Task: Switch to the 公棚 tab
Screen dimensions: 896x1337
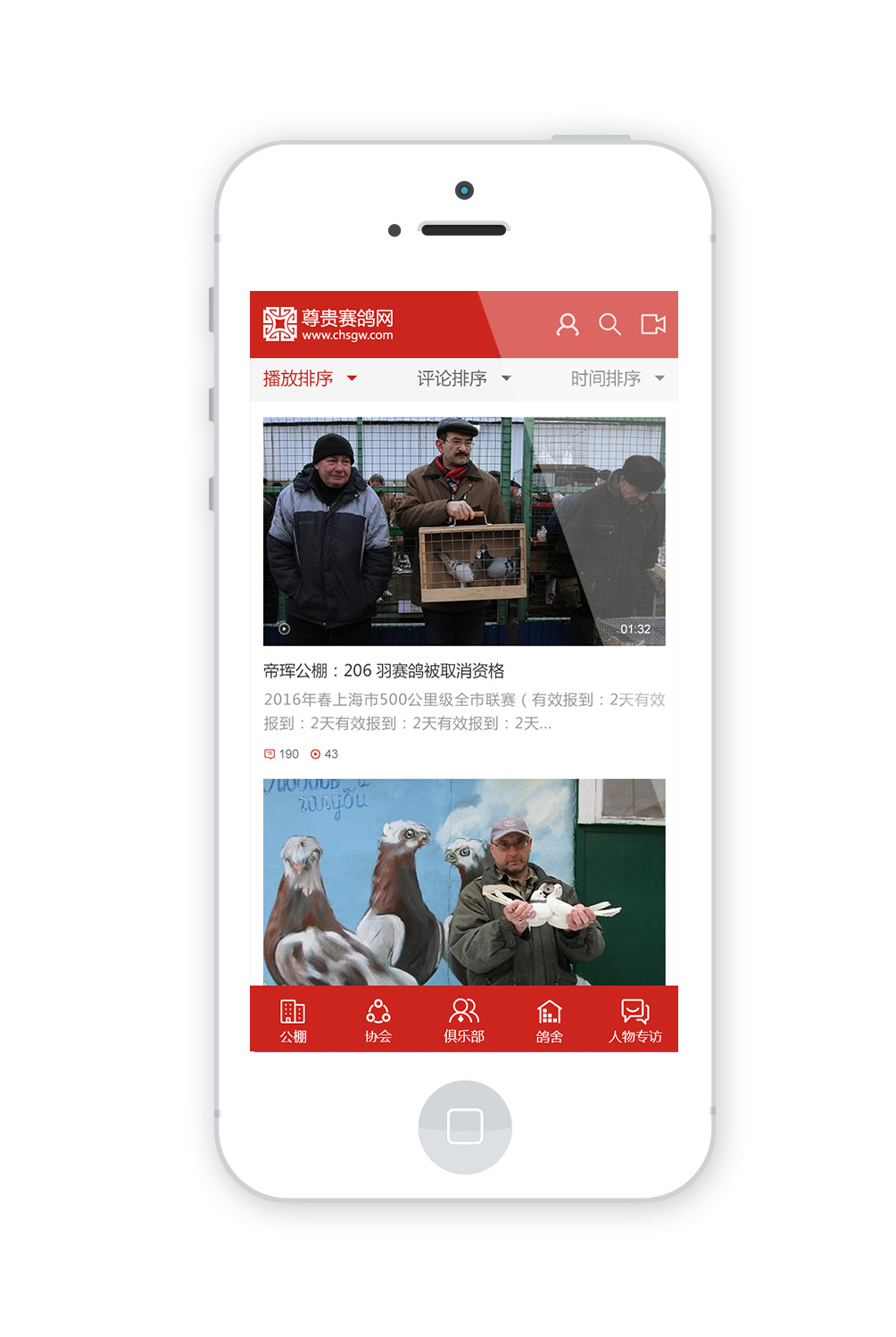Action: point(293,1020)
